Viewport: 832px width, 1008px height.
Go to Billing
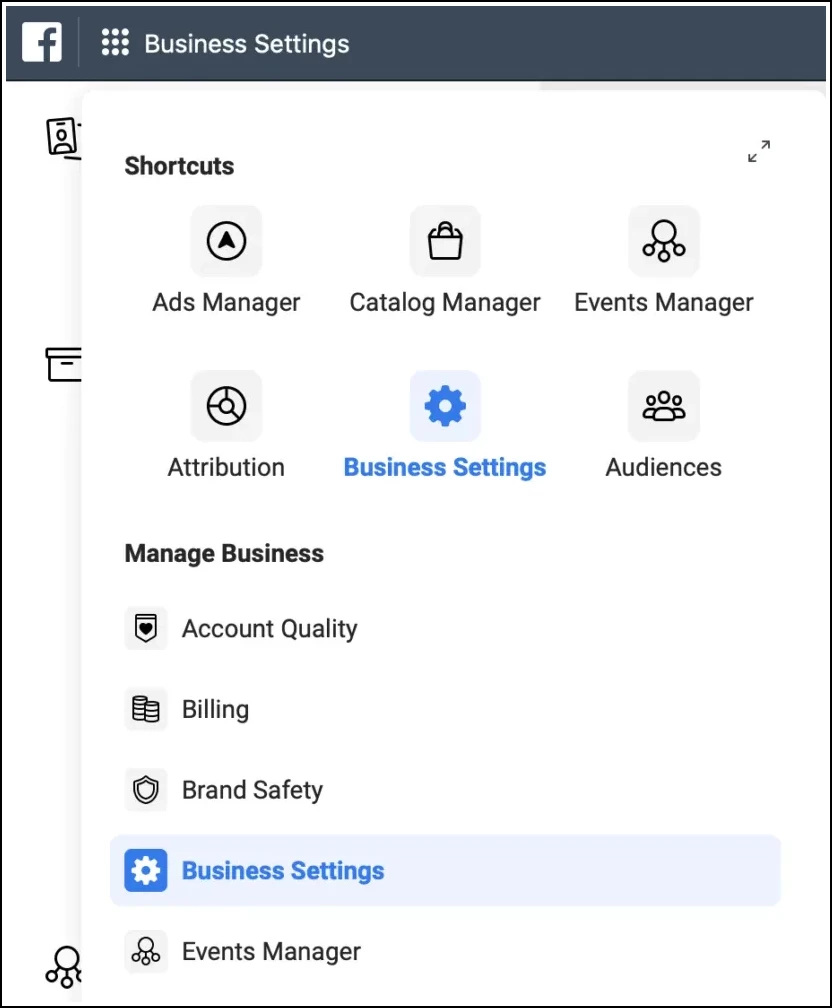(x=215, y=710)
